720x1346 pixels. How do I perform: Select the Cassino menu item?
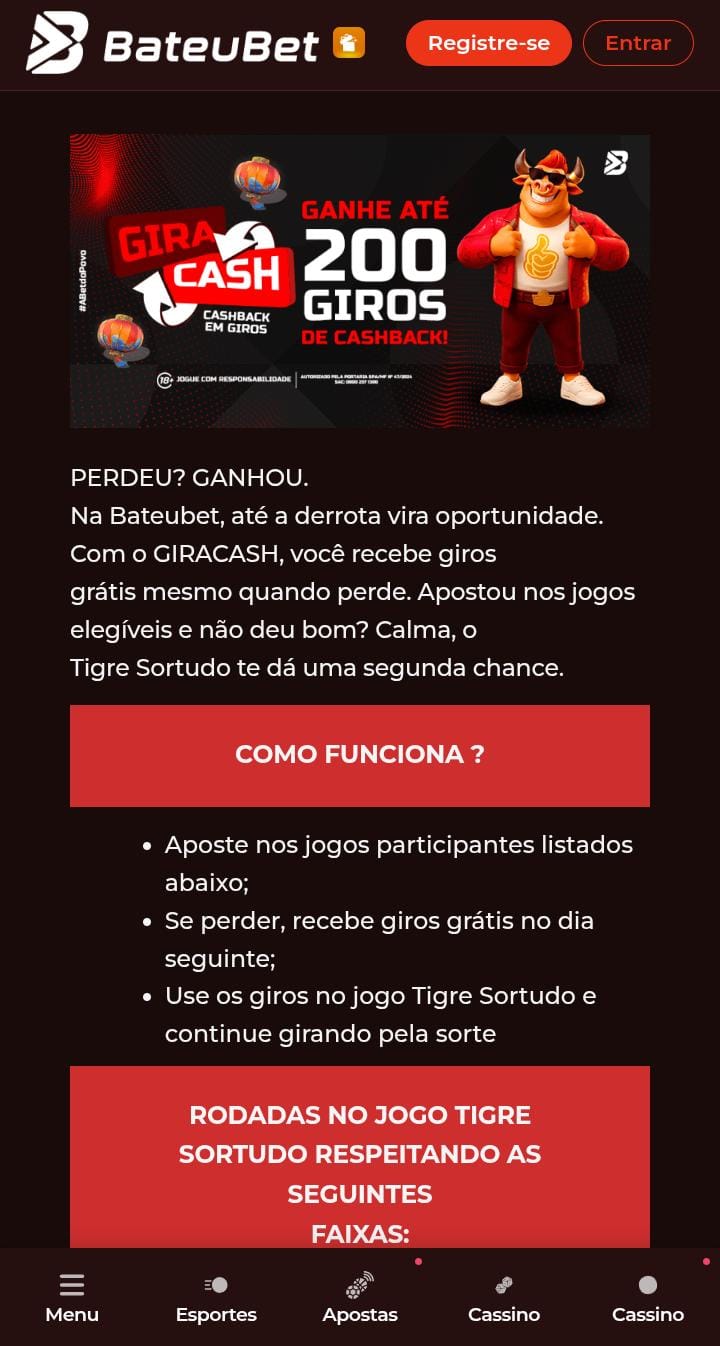pyautogui.click(x=504, y=1315)
